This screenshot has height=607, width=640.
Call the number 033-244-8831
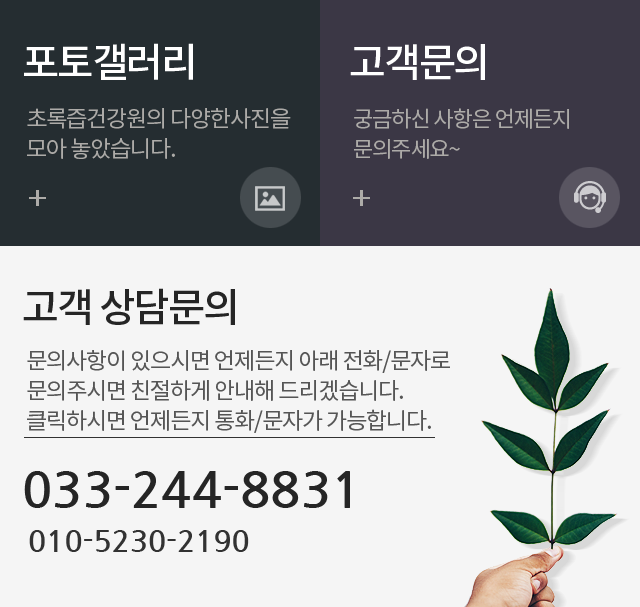190,490
